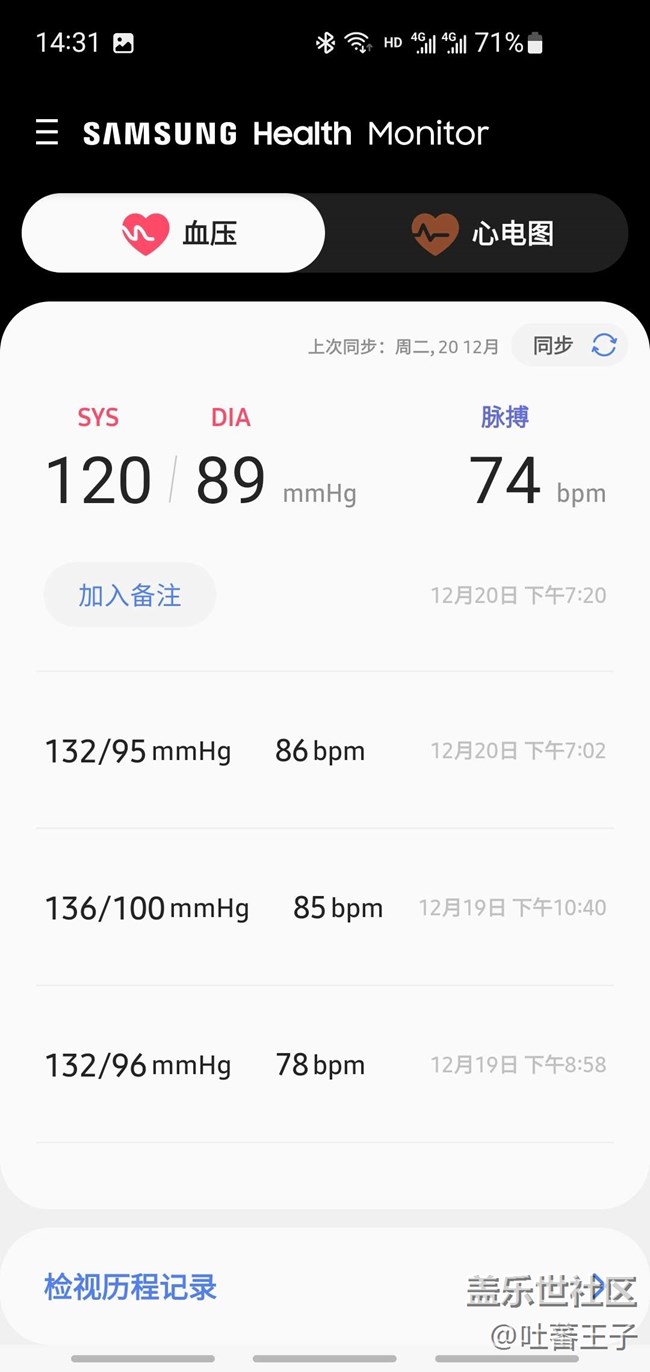The width and height of the screenshot is (650, 1372).
Task: Open the 132/96 mmHg record
Action: pos(324,1065)
